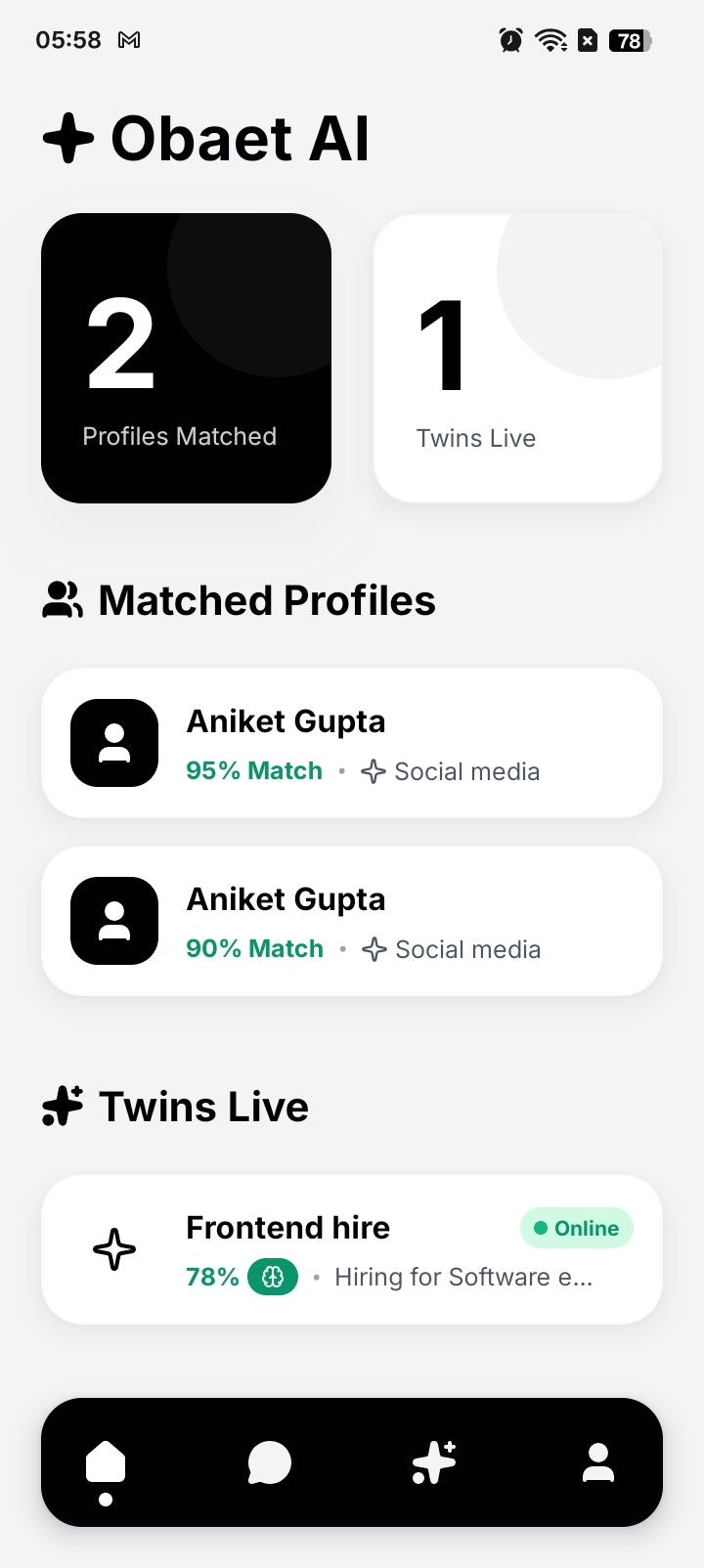Click the 78% match progress indicator
The image size is (704, 1568).
click(211, 1277)
